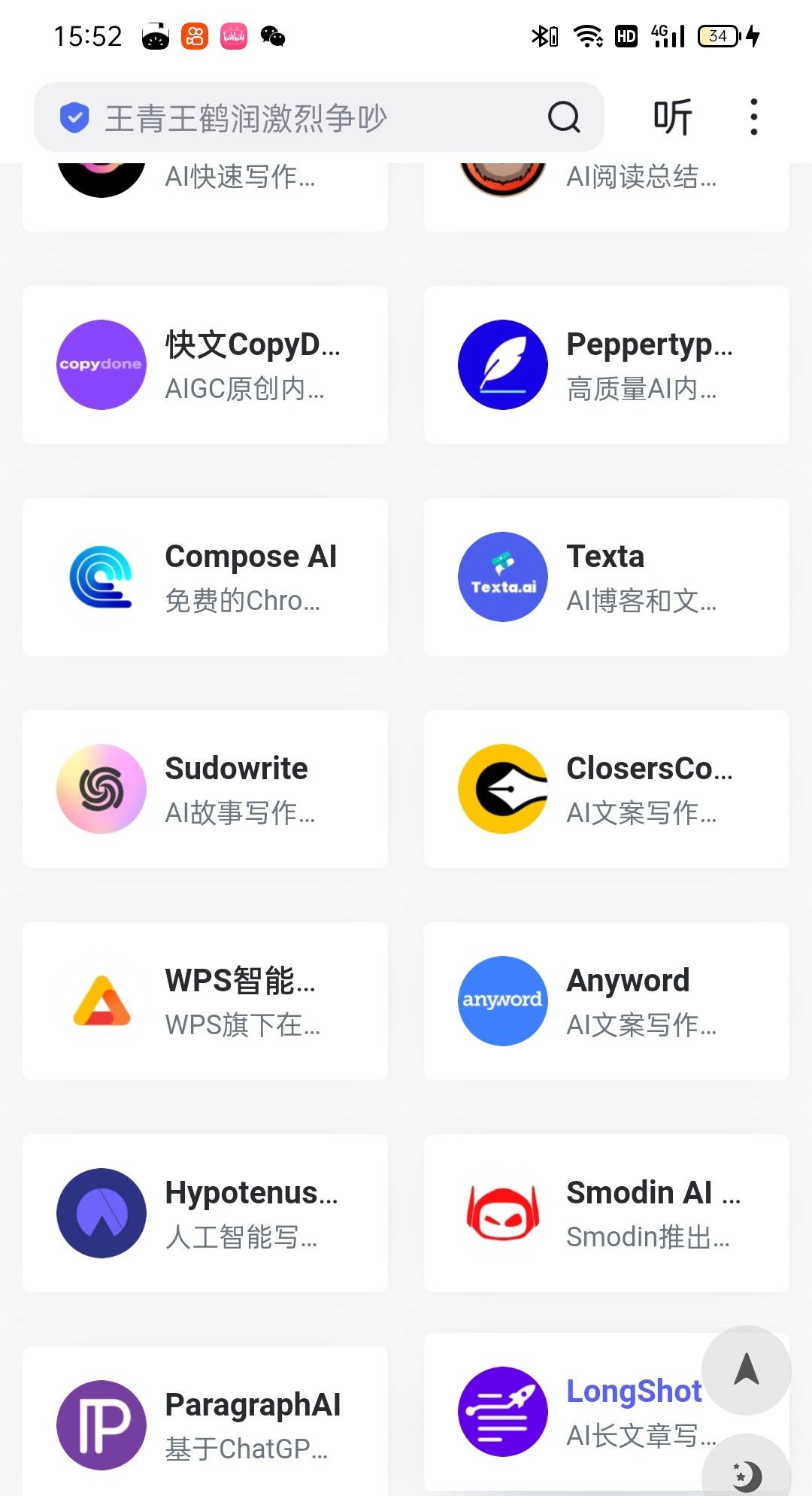
Task: Tap the WeChat icon in the status bar
Action: 274,36
